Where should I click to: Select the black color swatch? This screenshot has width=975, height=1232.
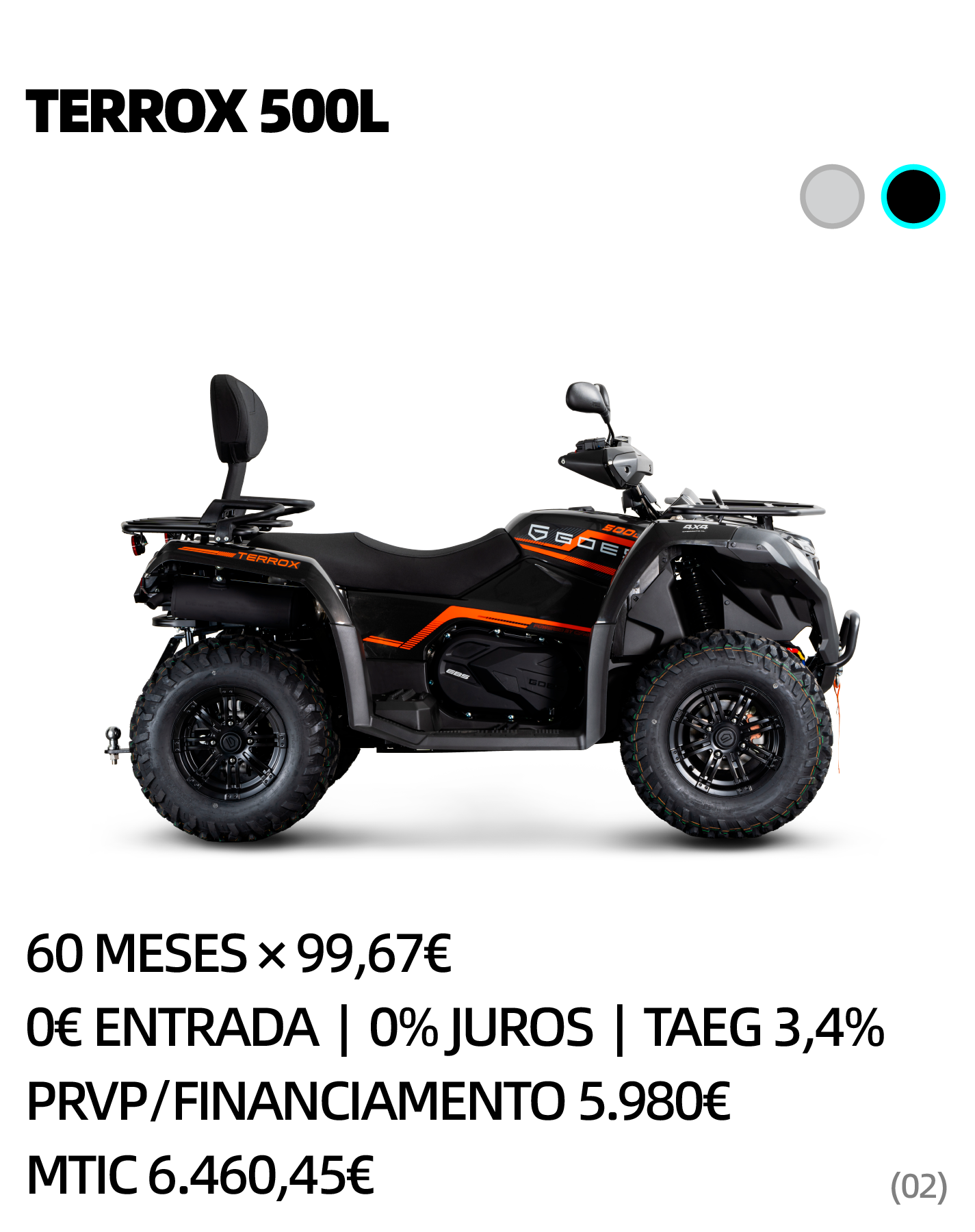click(913, 196)
